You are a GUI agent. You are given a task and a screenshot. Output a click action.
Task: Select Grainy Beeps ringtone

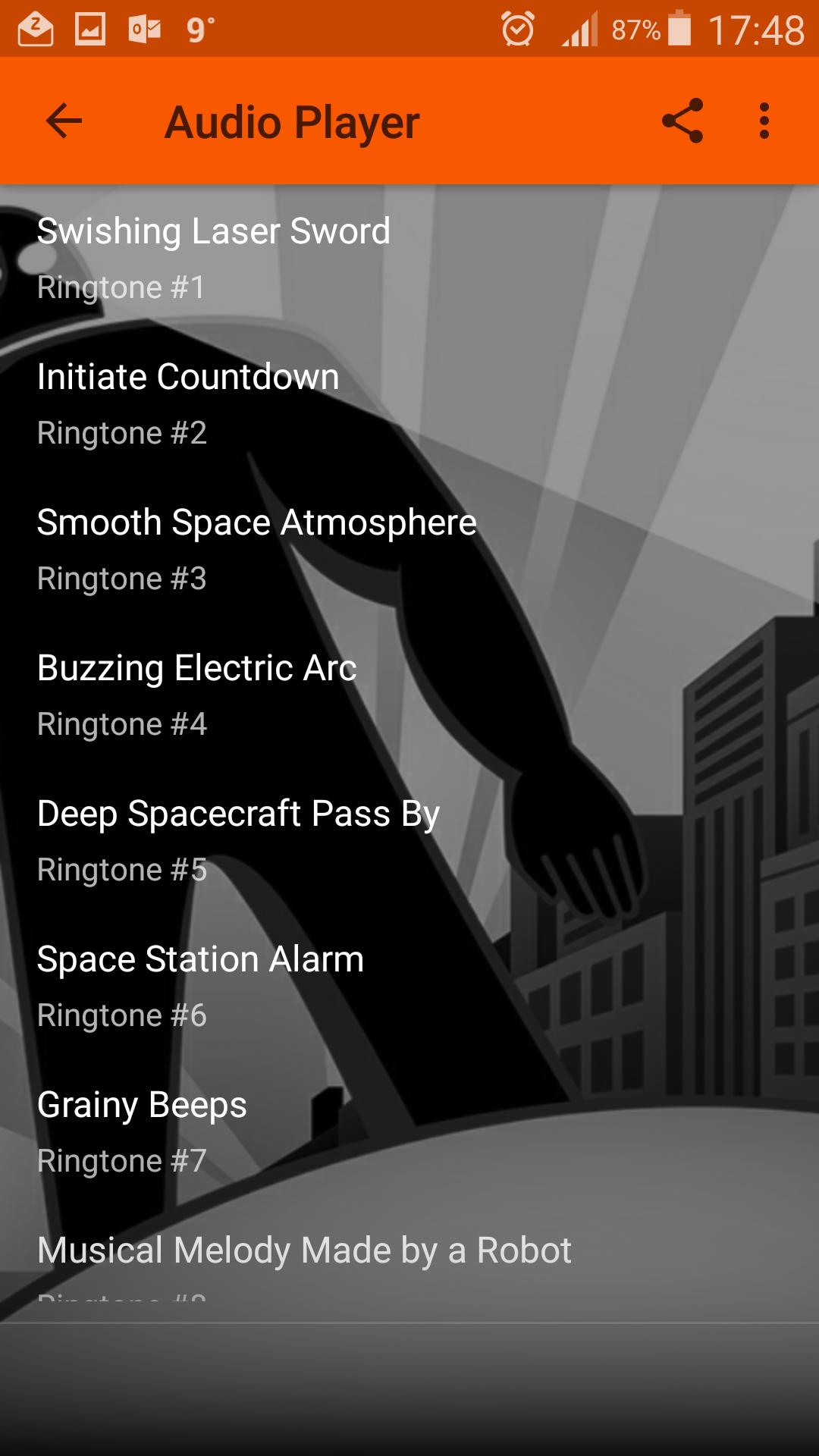point(142,1131)
